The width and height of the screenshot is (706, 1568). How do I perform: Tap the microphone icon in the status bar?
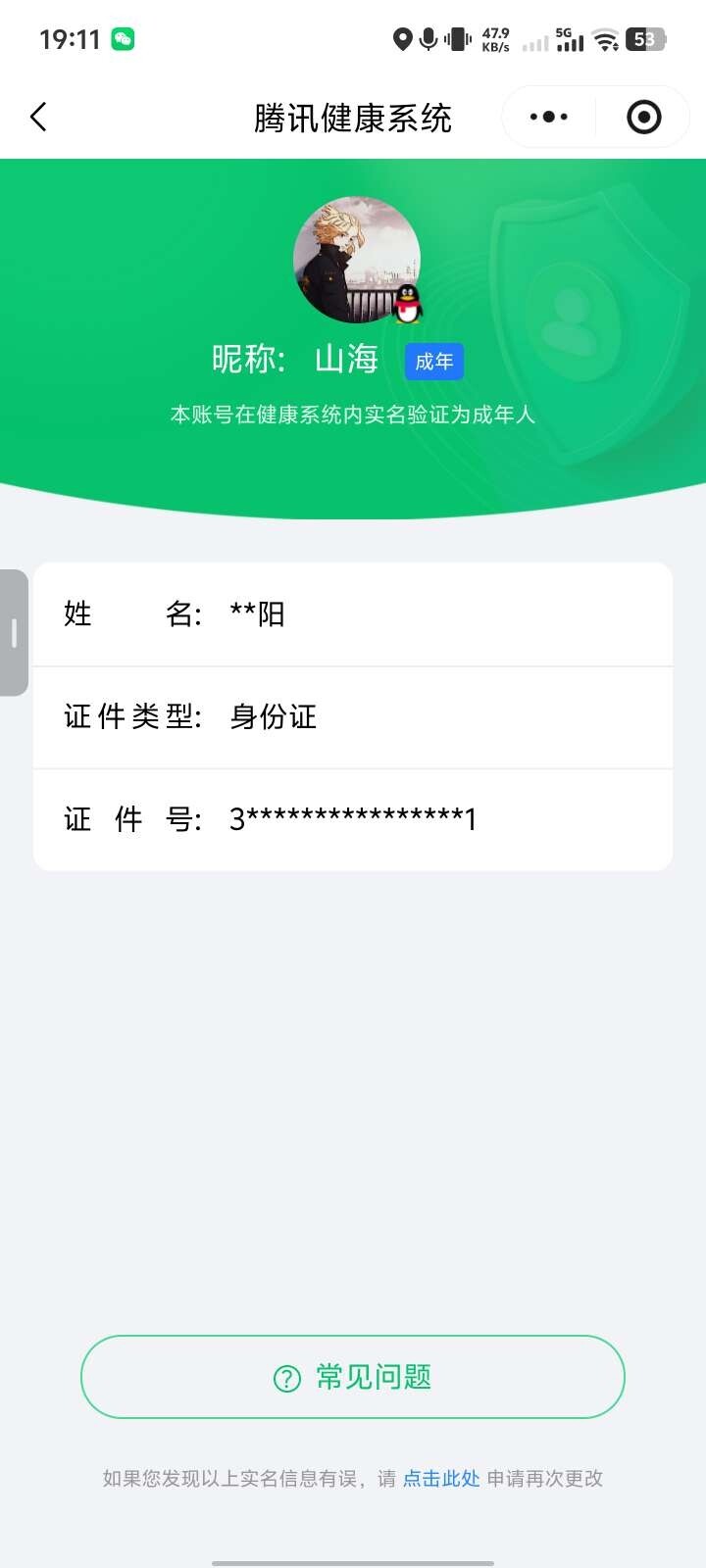point(429,37)
